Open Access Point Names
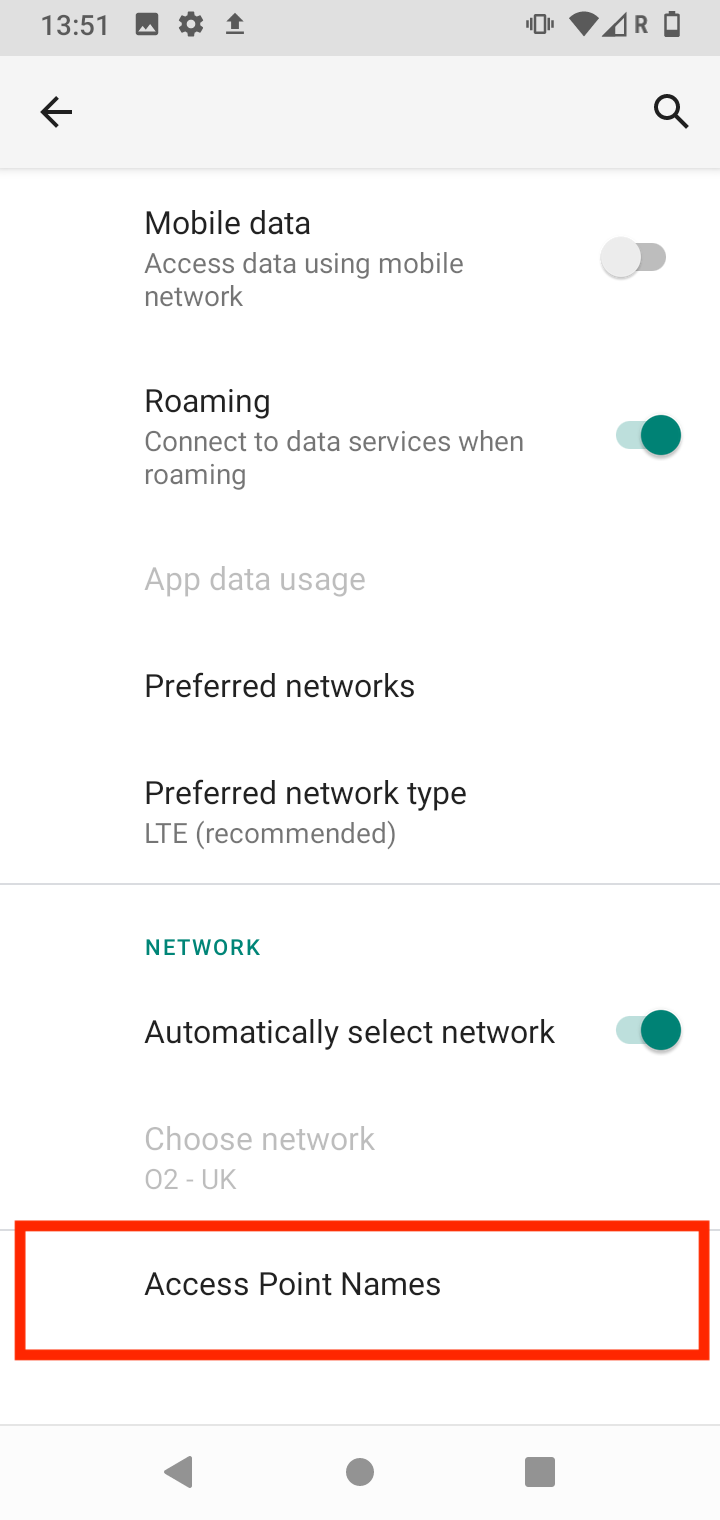 (x=292, y=1284)
